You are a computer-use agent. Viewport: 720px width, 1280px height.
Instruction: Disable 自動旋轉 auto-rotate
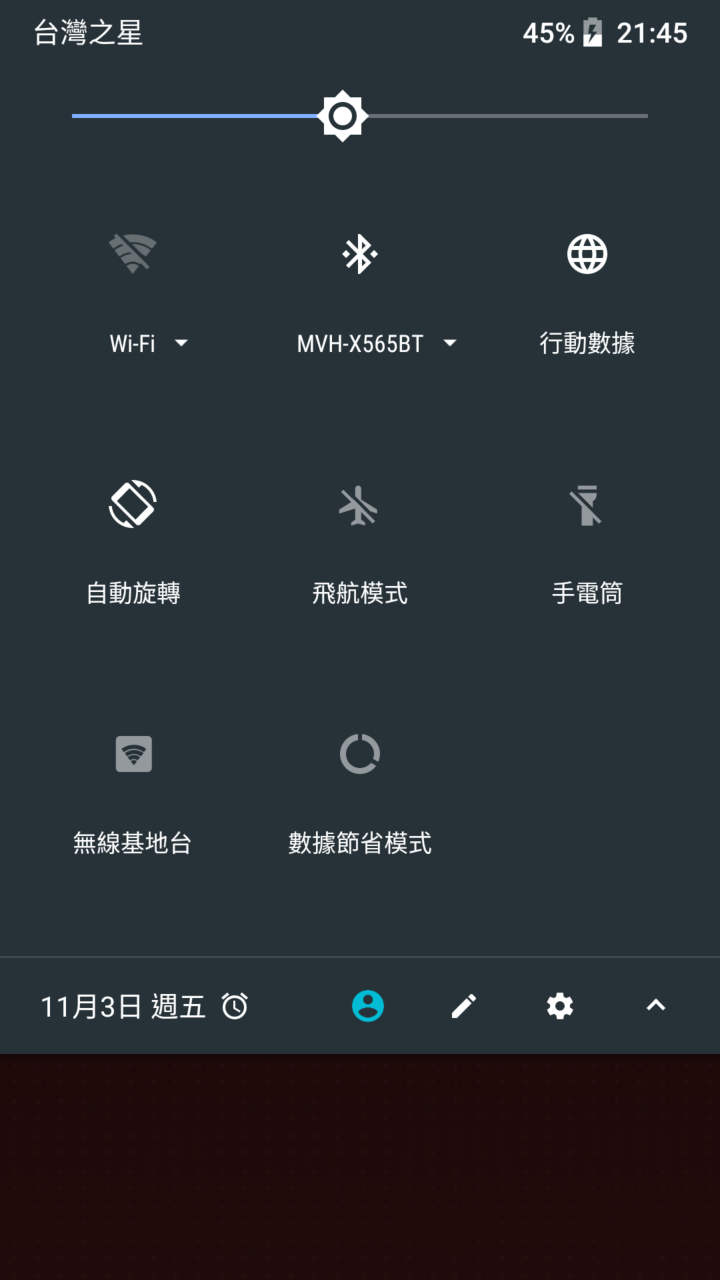point(133,504)
